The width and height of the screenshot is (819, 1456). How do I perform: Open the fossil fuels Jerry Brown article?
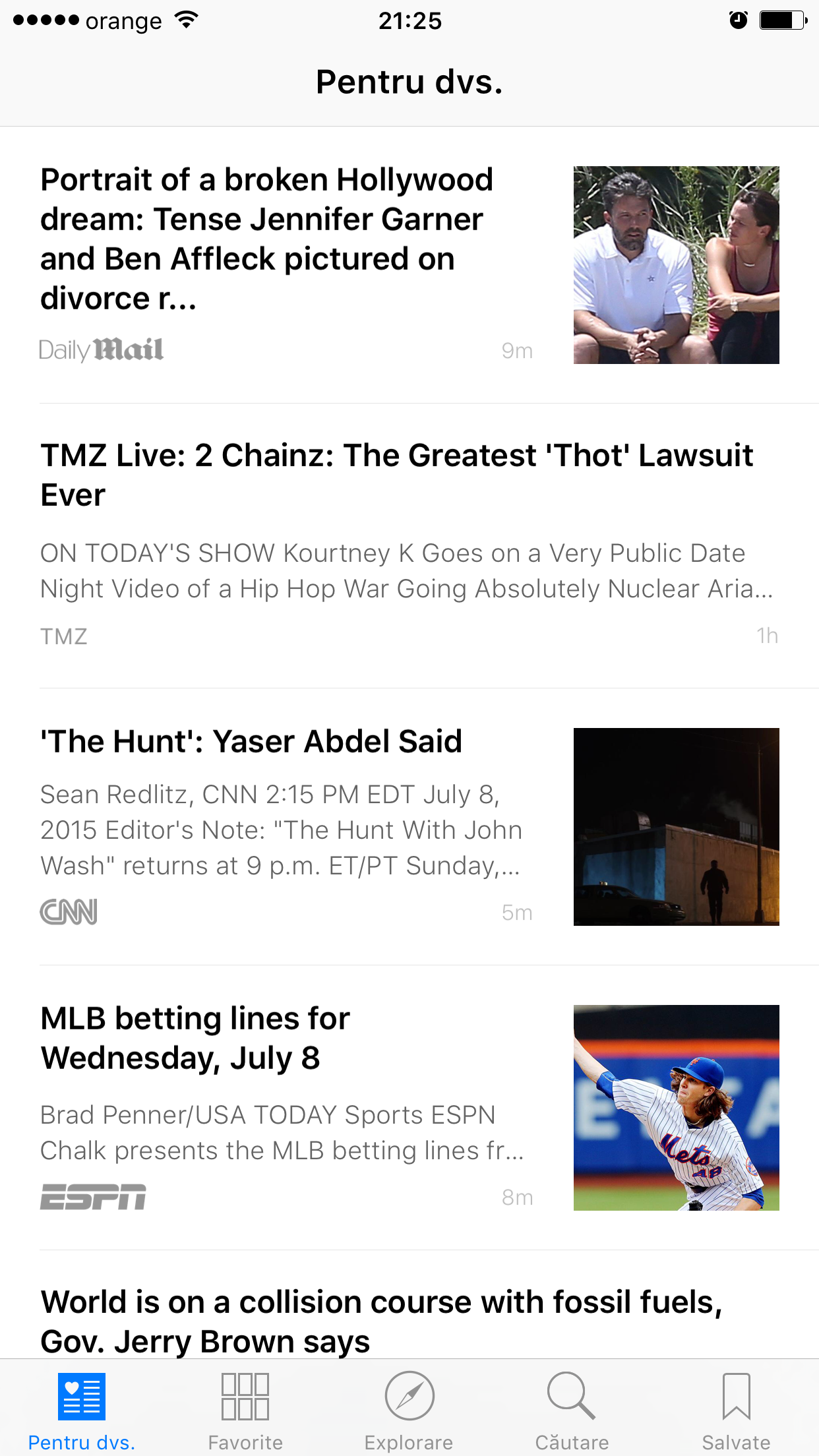pos(409,1304)
